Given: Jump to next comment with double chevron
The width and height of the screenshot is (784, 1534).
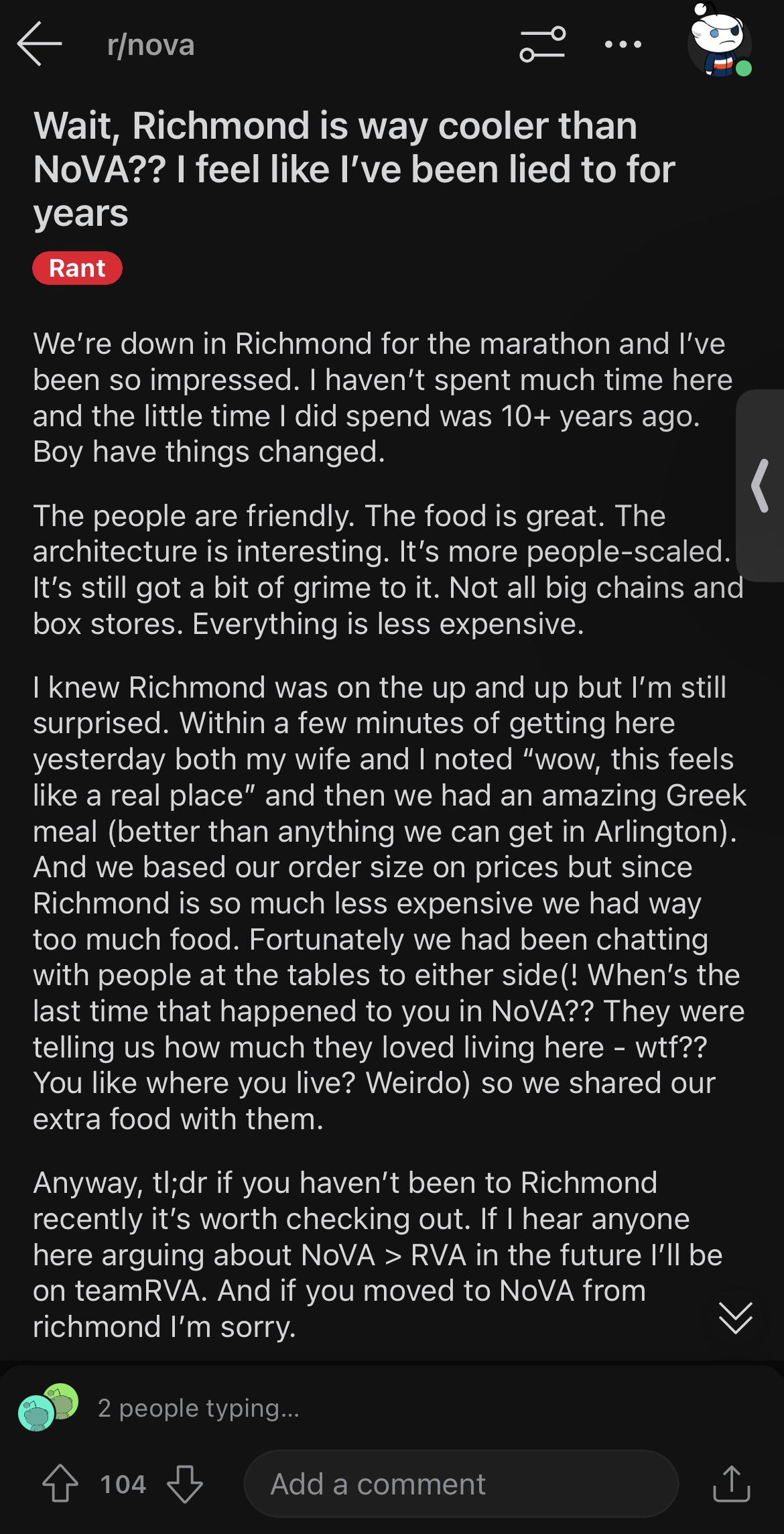Looking at the screenshot, I should tap(735, 1318).
